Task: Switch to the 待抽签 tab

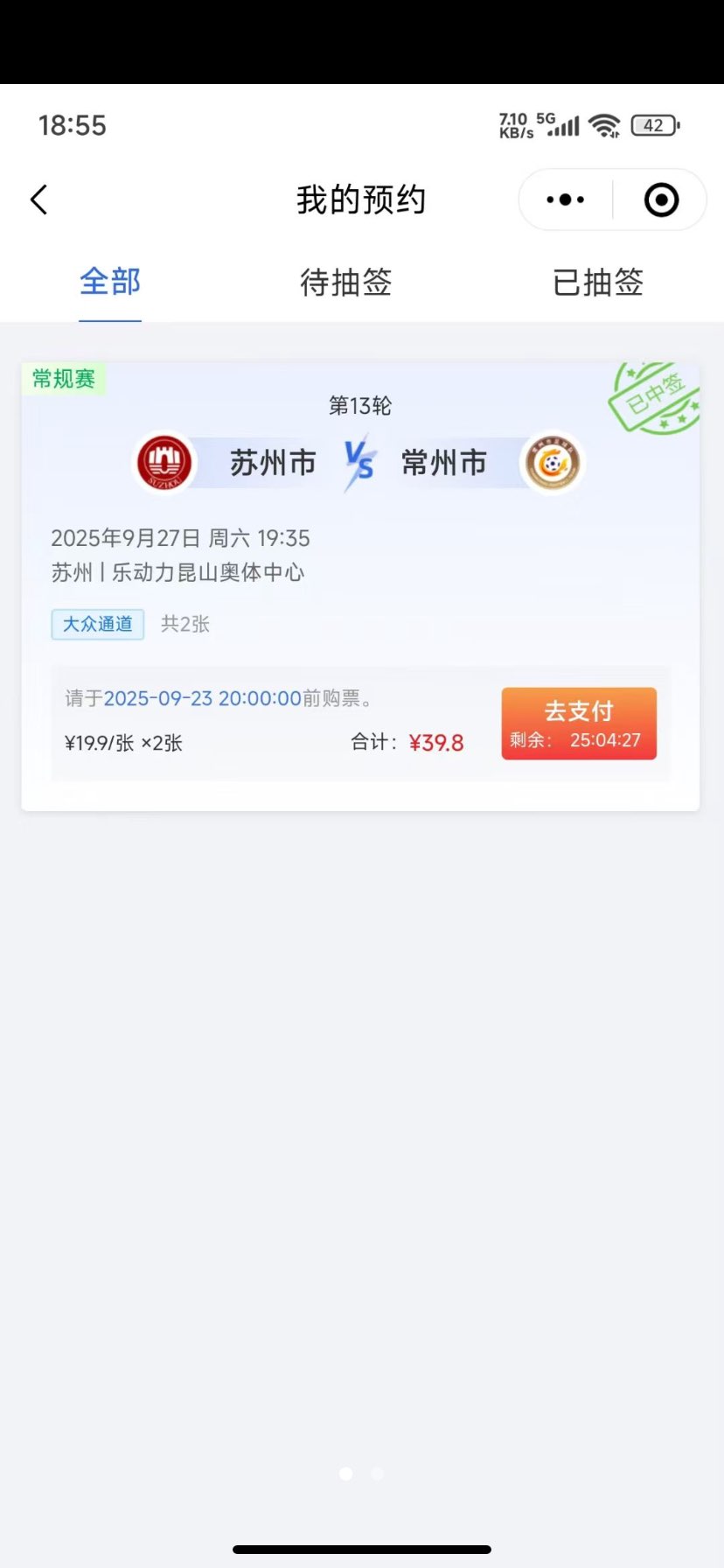Action: pyautogui.click(x=345, y=282)
